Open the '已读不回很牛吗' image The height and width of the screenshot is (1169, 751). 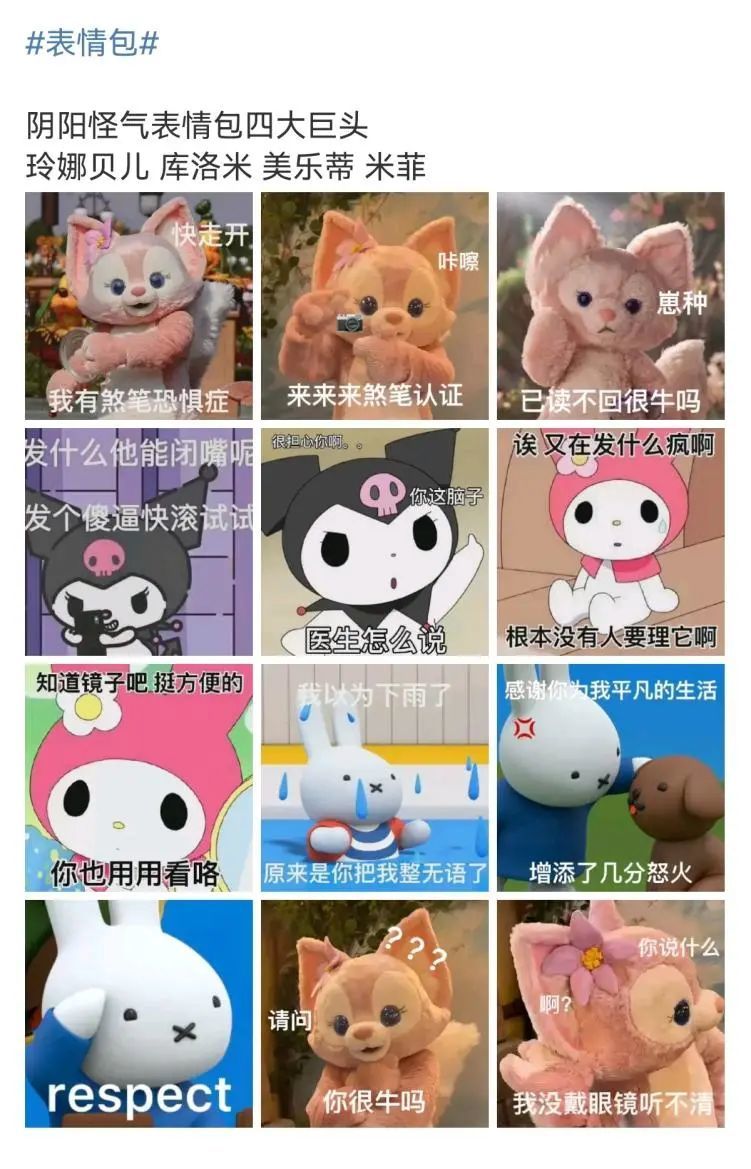(610, 306)
